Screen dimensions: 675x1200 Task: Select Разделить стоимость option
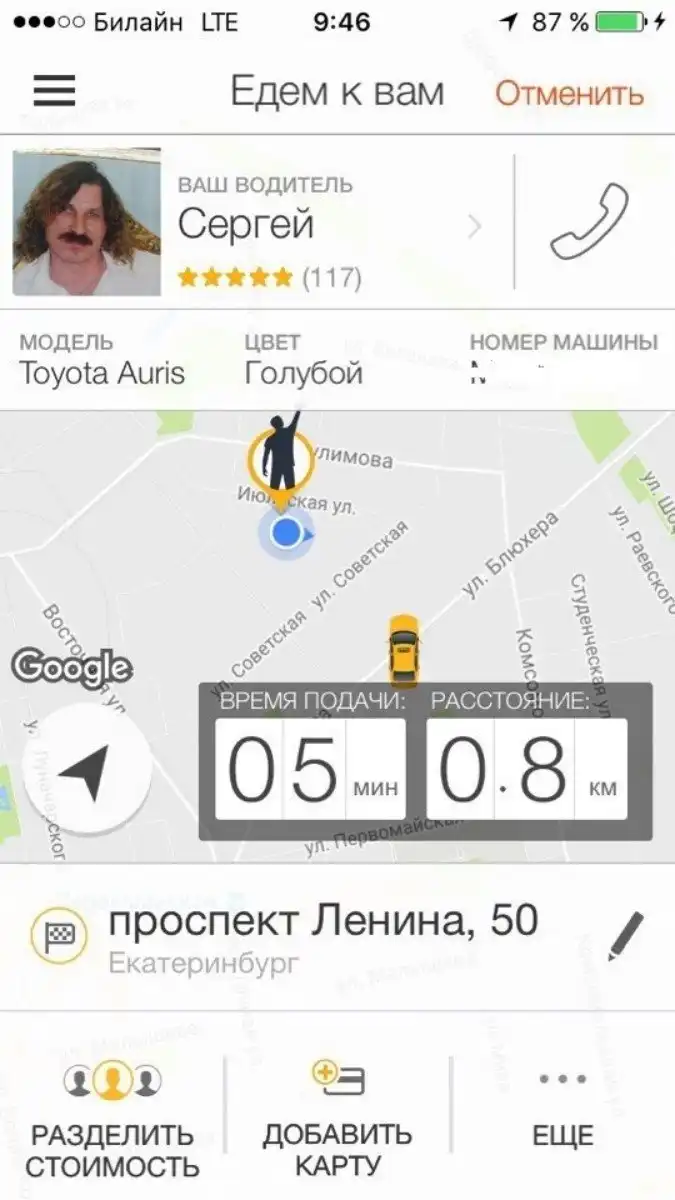(x=112, y=1120)
